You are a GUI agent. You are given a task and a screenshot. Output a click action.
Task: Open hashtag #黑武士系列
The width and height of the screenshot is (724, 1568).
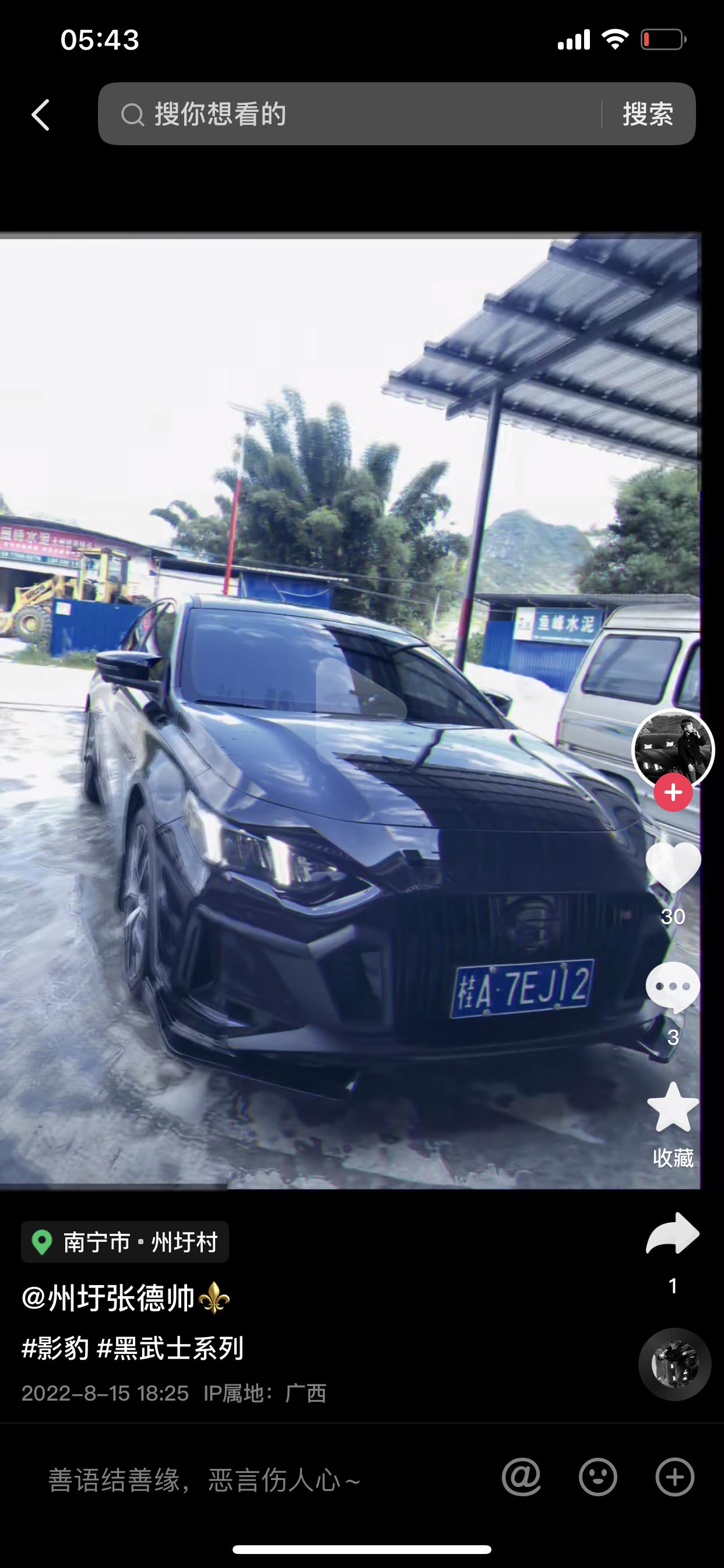[170, 1348]
